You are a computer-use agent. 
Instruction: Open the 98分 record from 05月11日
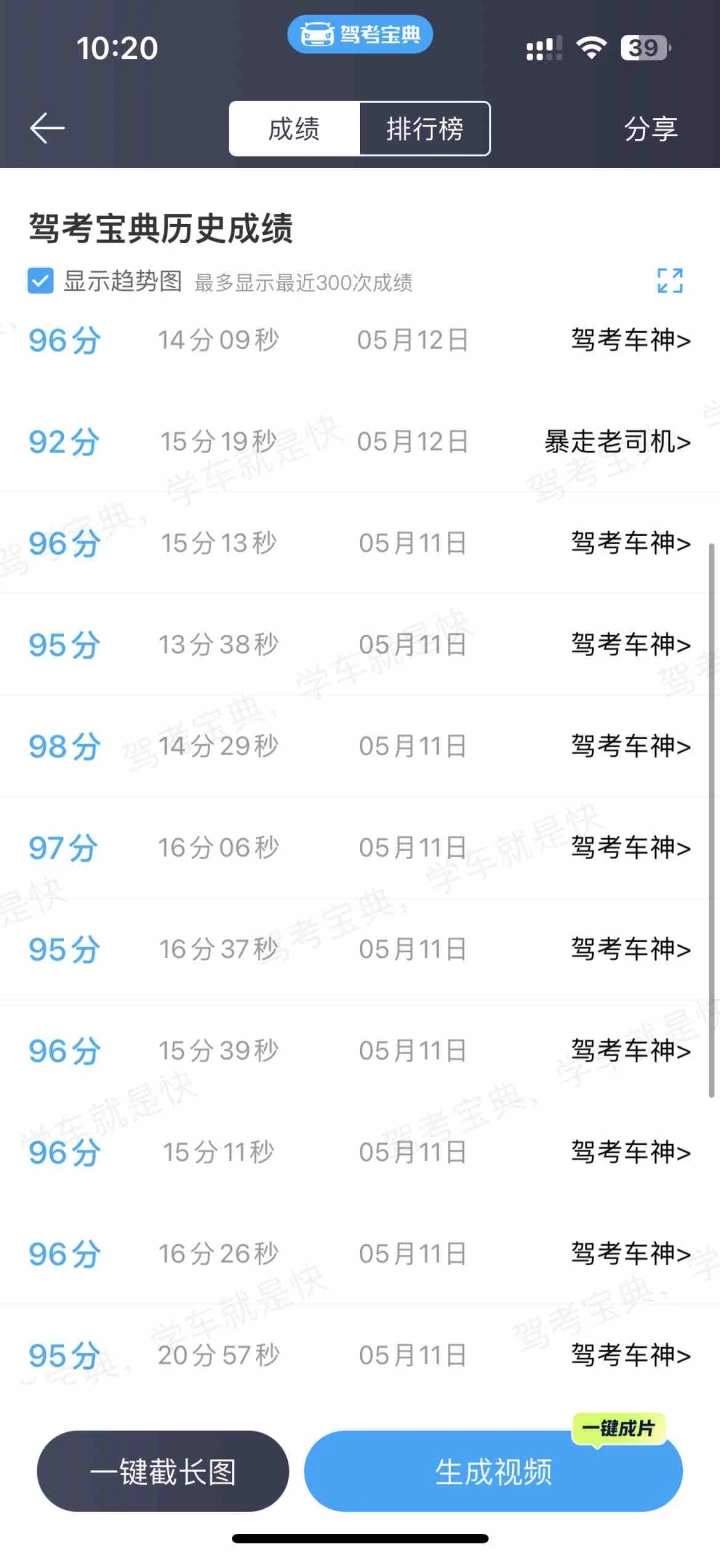360,746
